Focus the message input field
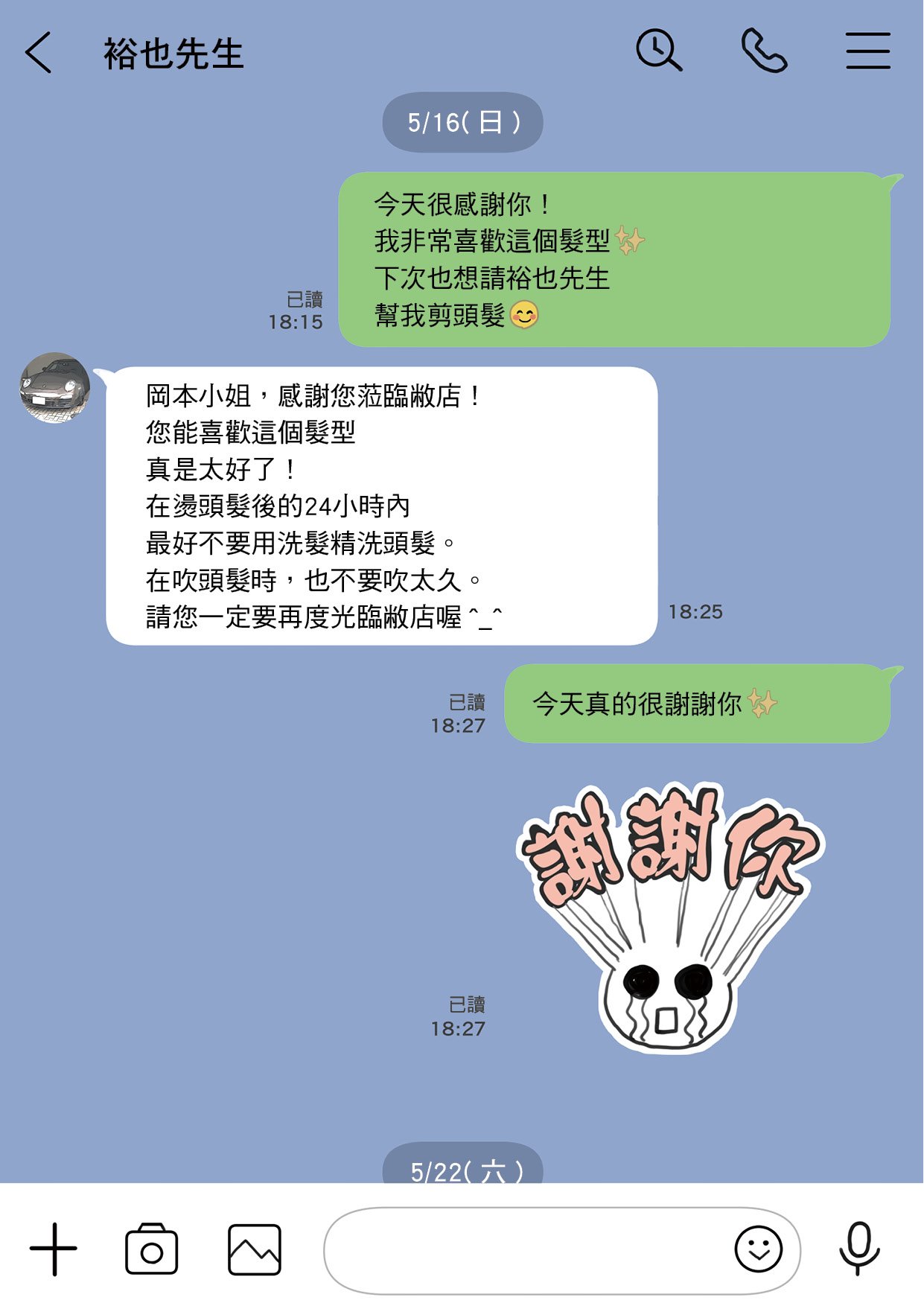Viewport: 924px width, 1306px height. point(521,1249)
